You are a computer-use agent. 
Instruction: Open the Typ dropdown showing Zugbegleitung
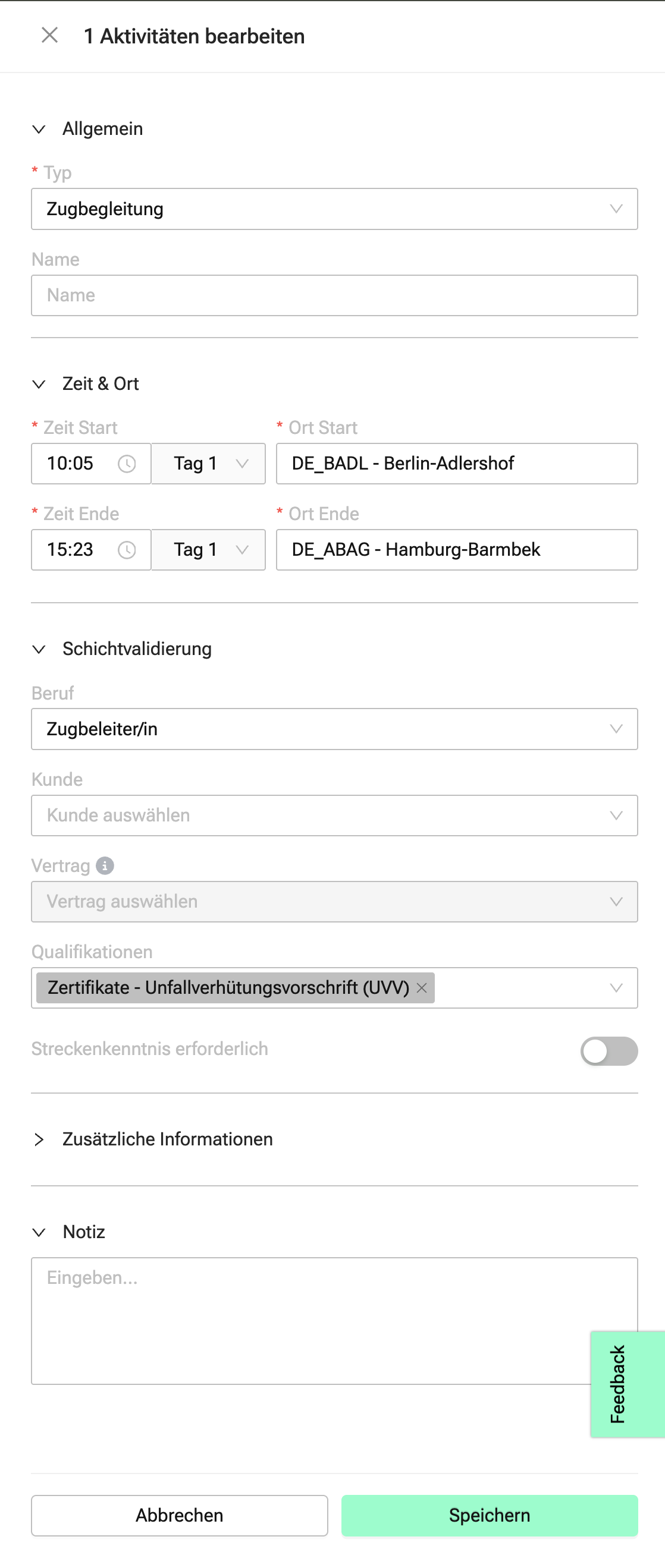tap(334, 209)
